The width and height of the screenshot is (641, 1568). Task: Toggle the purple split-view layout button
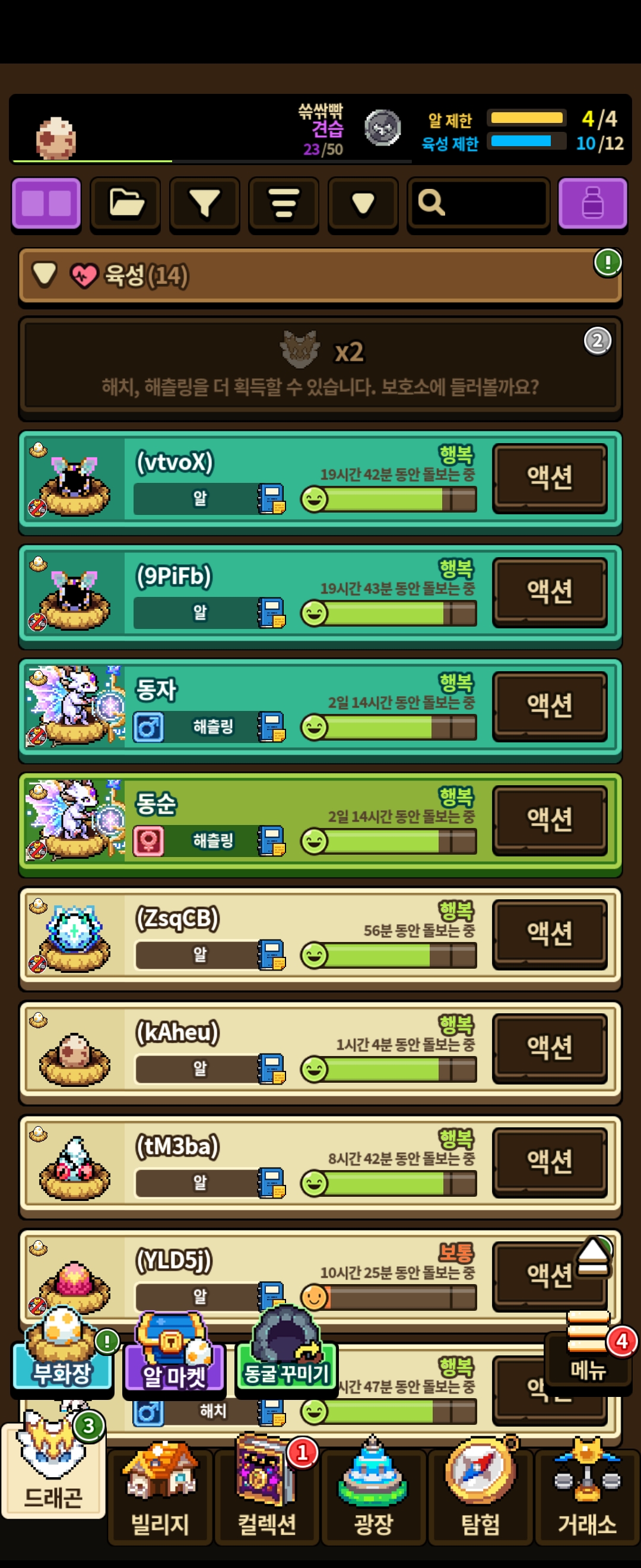pyautogui.click(x=46, y=205)
